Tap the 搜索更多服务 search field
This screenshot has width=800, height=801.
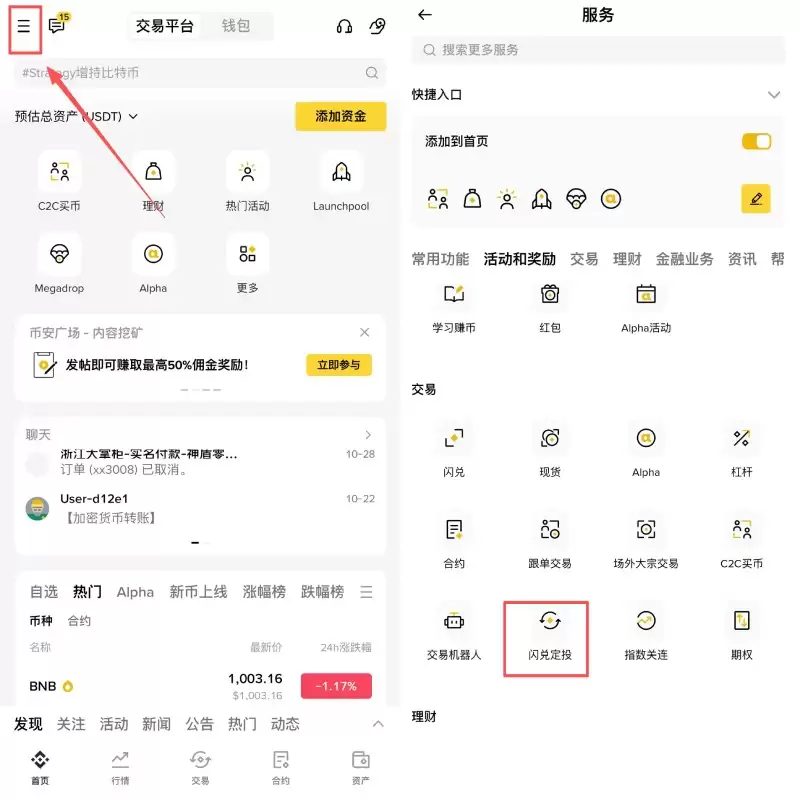click(x=596, y=50)
